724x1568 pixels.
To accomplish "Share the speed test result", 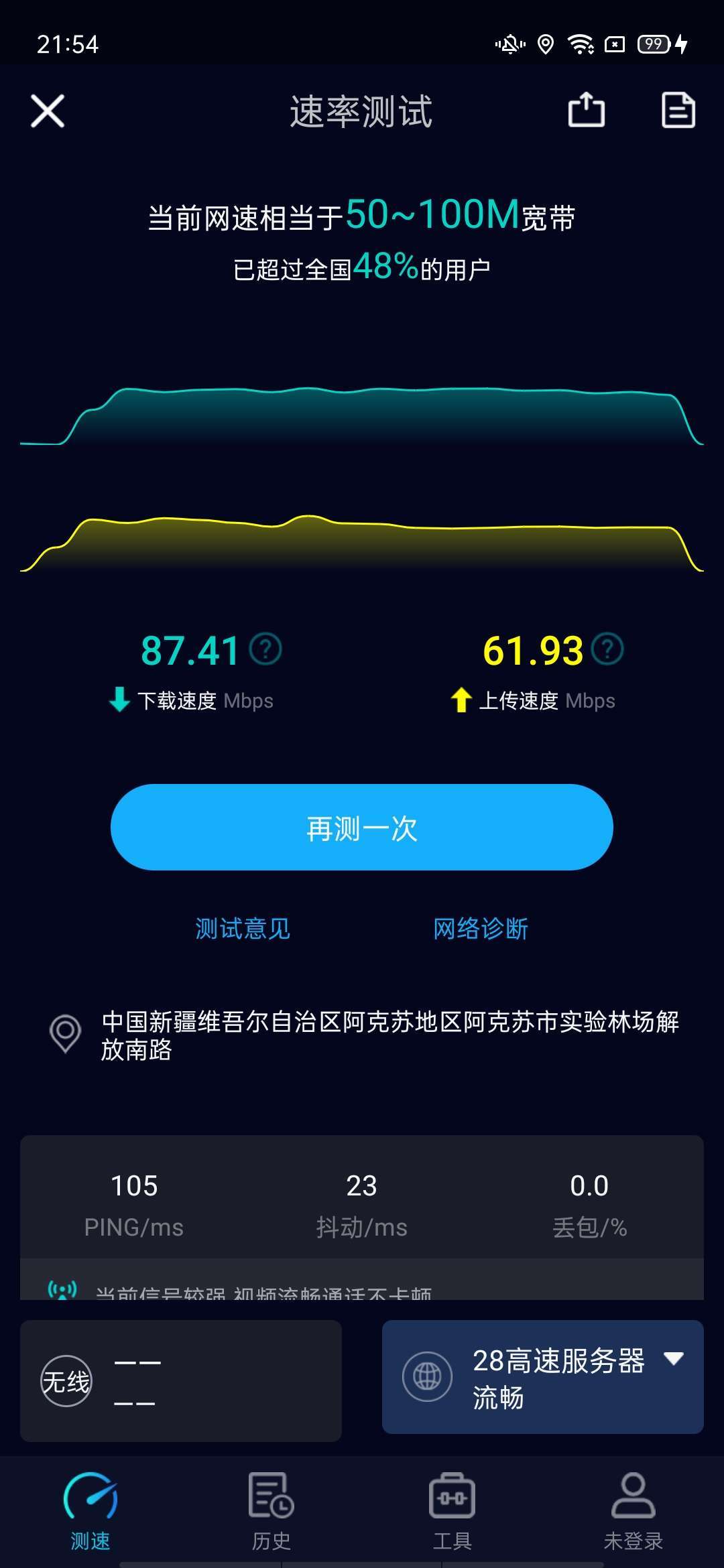I will click(587, 109).
